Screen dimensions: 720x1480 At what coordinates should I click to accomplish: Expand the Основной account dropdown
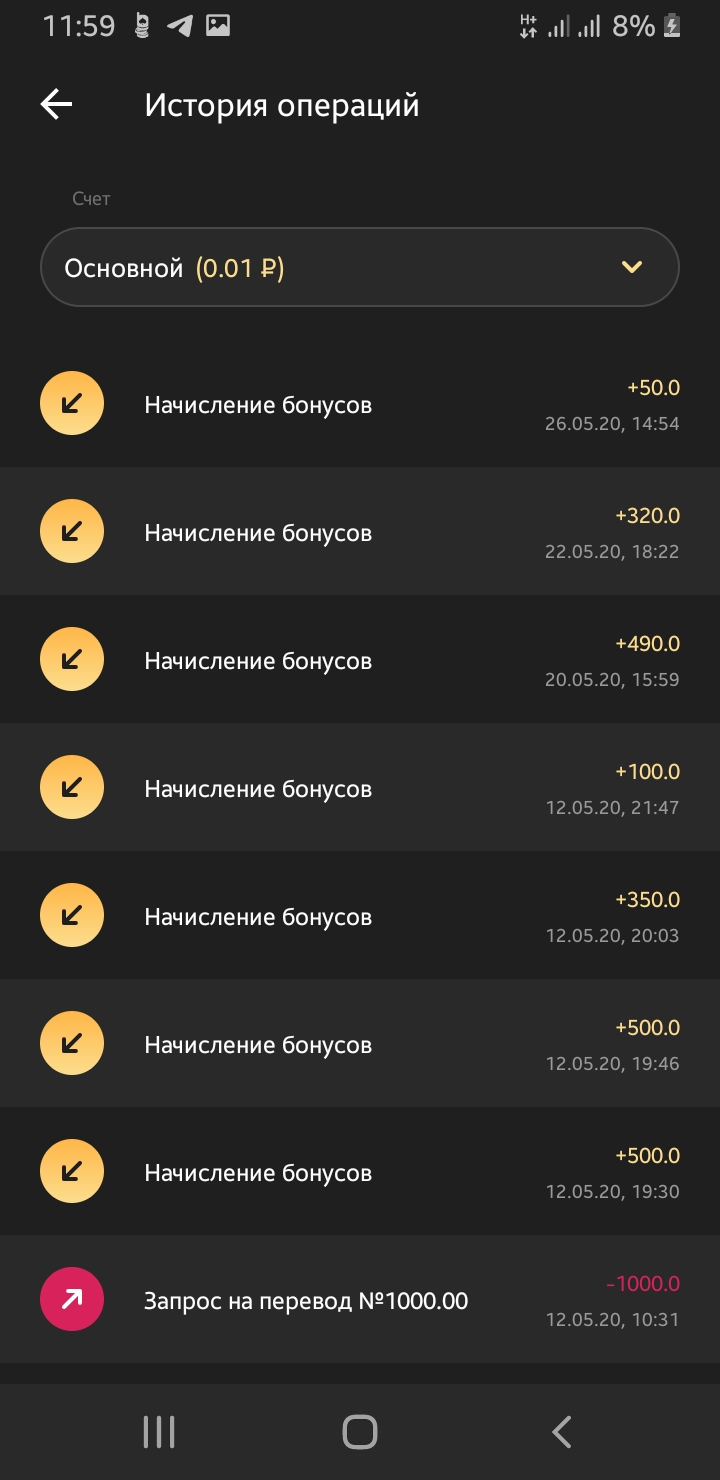point(360,268)
